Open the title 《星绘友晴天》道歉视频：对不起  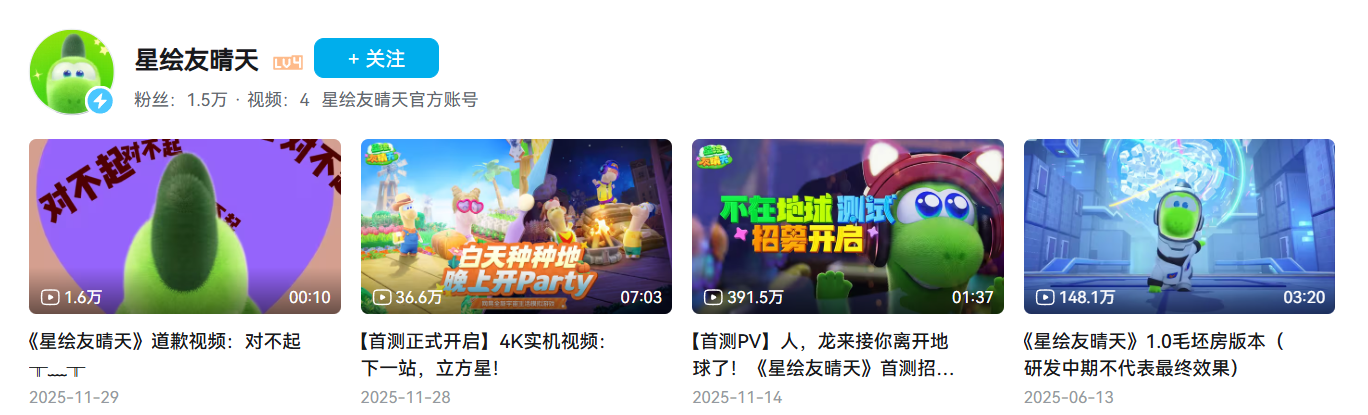pos(165,342)
